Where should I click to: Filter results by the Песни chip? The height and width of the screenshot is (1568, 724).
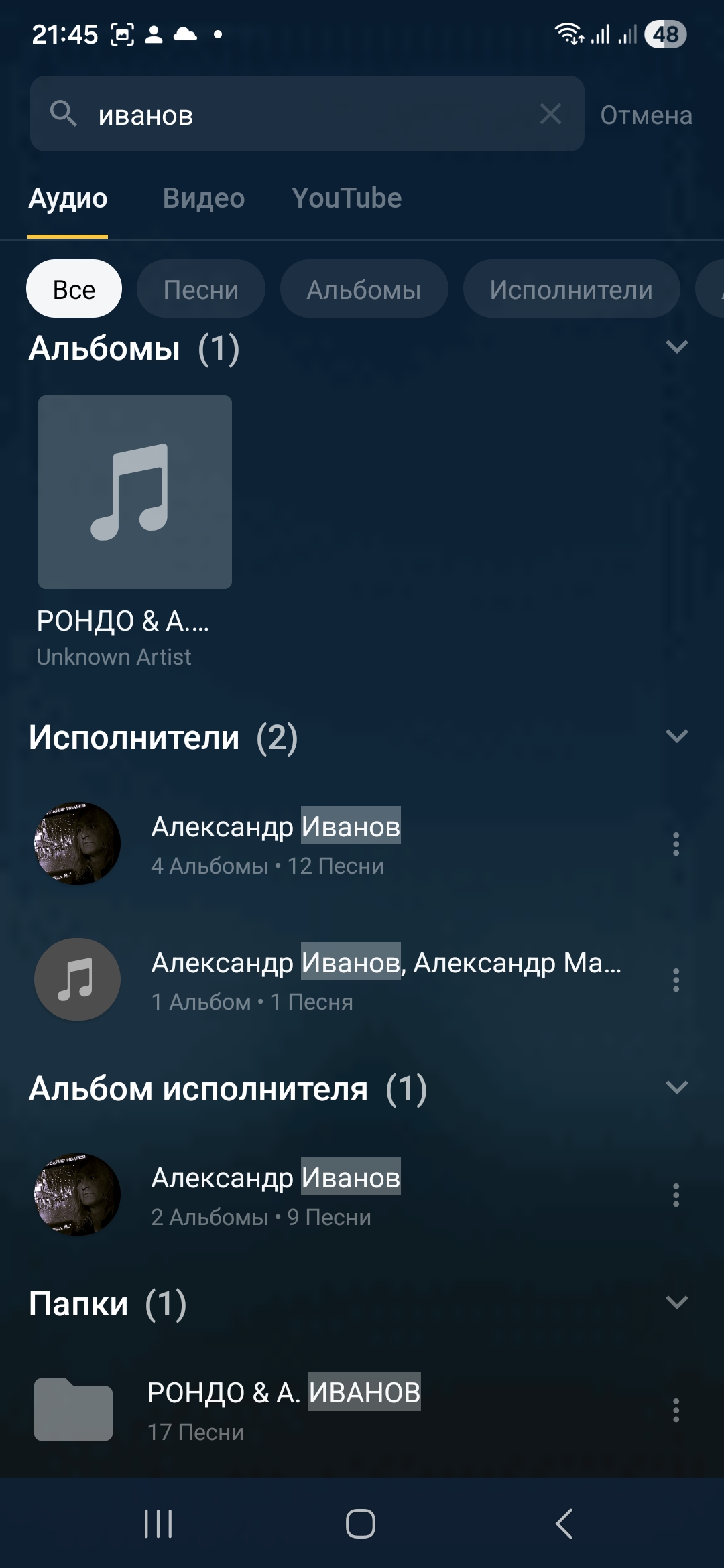click(x=200, y=289)
